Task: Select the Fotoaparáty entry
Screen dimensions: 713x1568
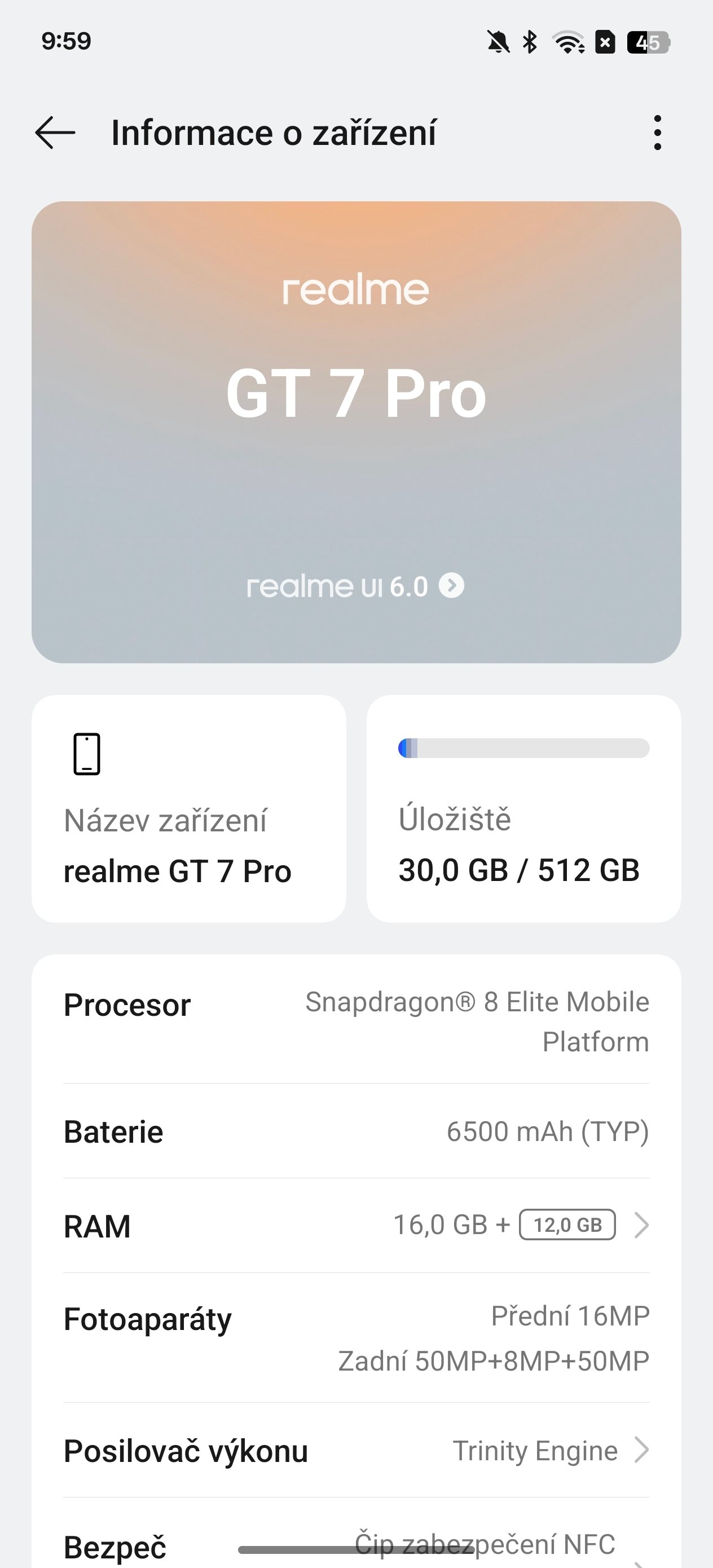Action: tap(356, 1339)
